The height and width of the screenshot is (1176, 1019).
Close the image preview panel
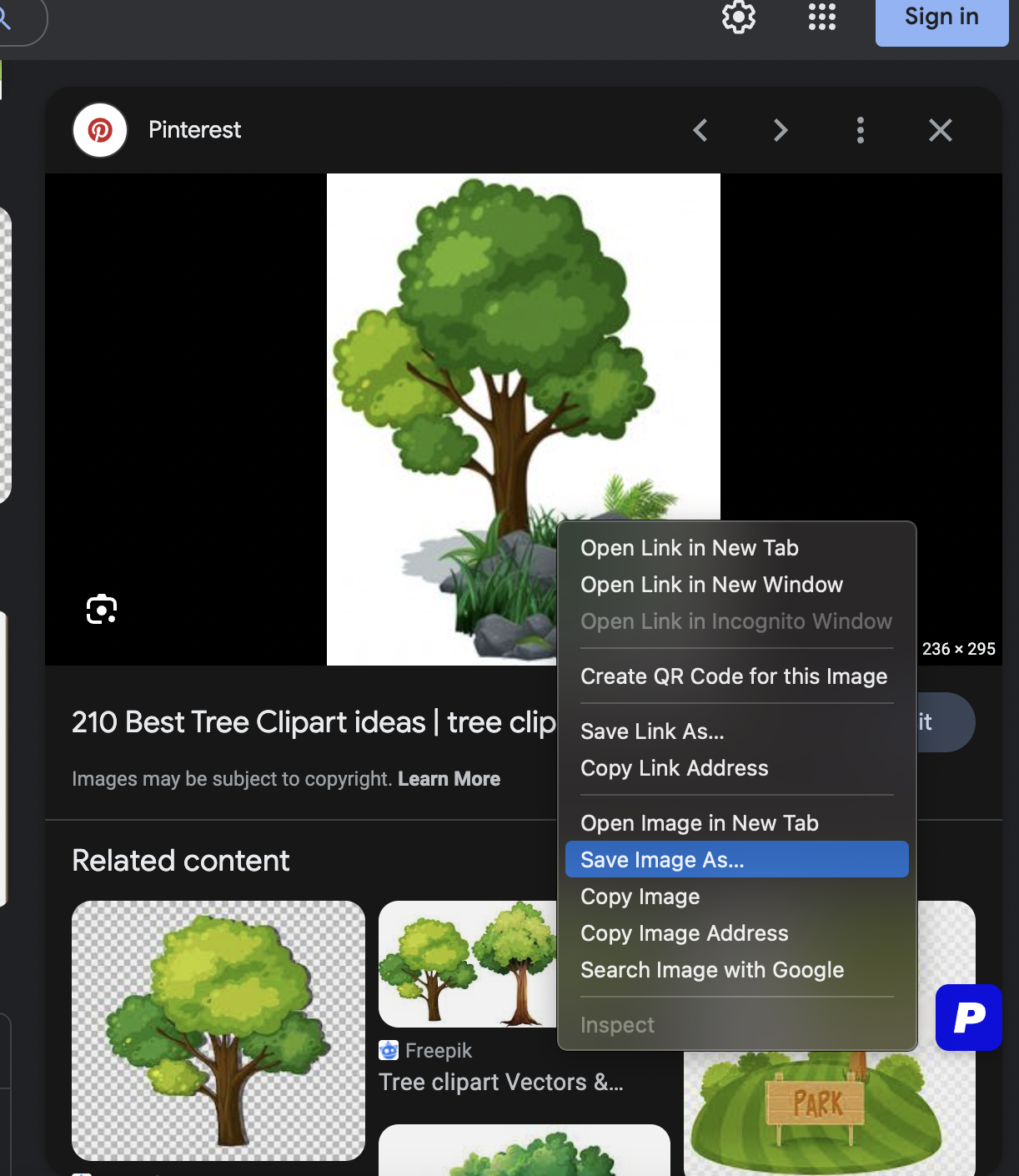tap(941, 130)
